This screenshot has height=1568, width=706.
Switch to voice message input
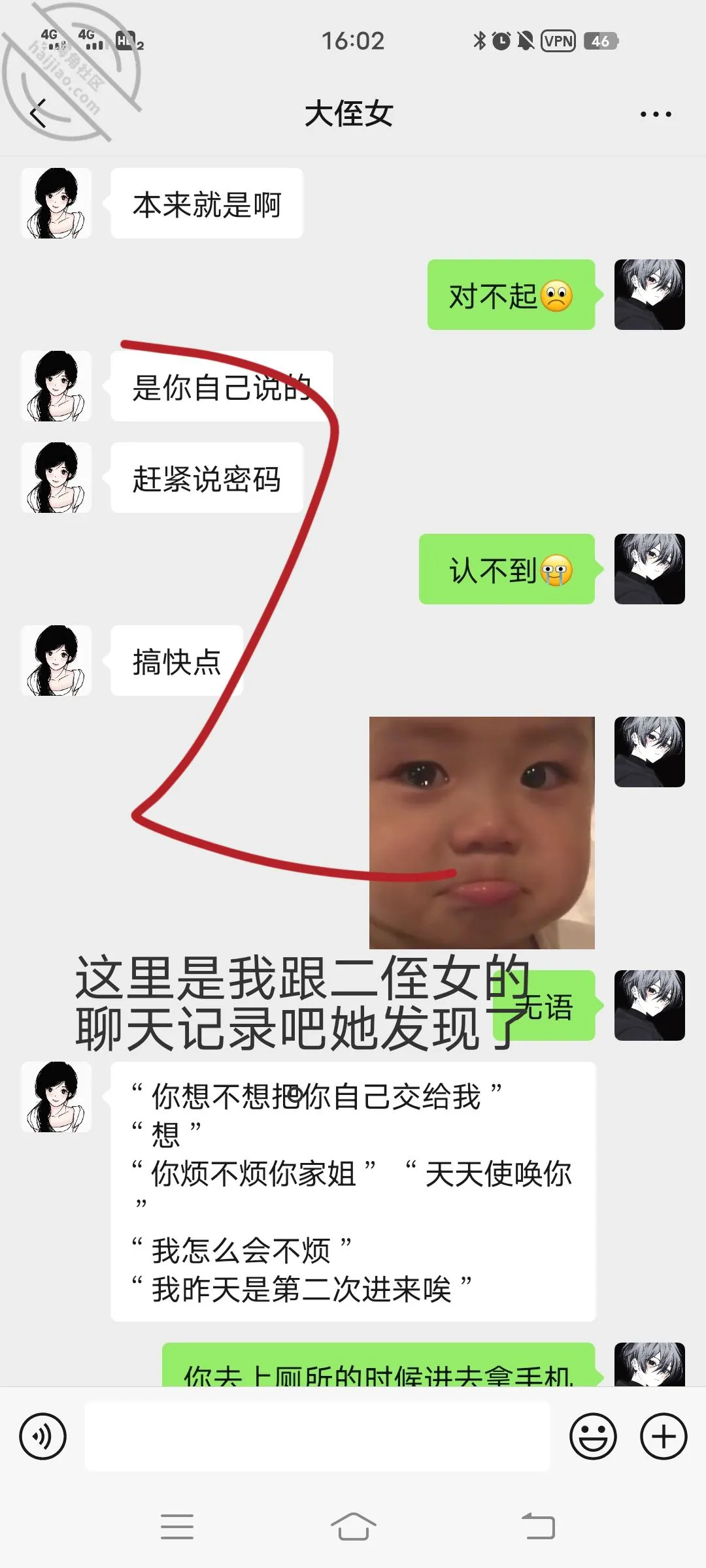point(43,1436)
